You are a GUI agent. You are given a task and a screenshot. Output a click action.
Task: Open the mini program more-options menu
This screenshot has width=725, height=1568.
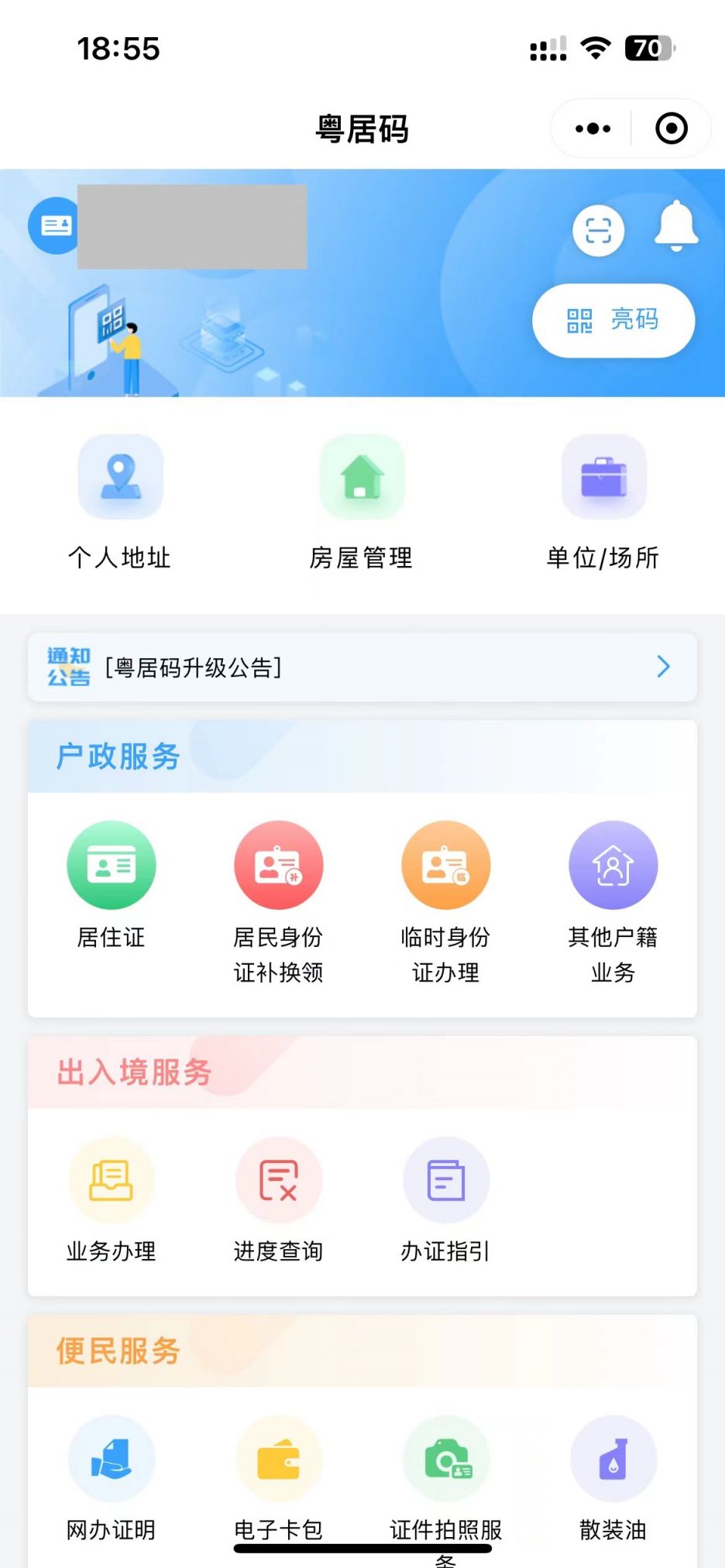pyautogui.click(x=593, y=129)
